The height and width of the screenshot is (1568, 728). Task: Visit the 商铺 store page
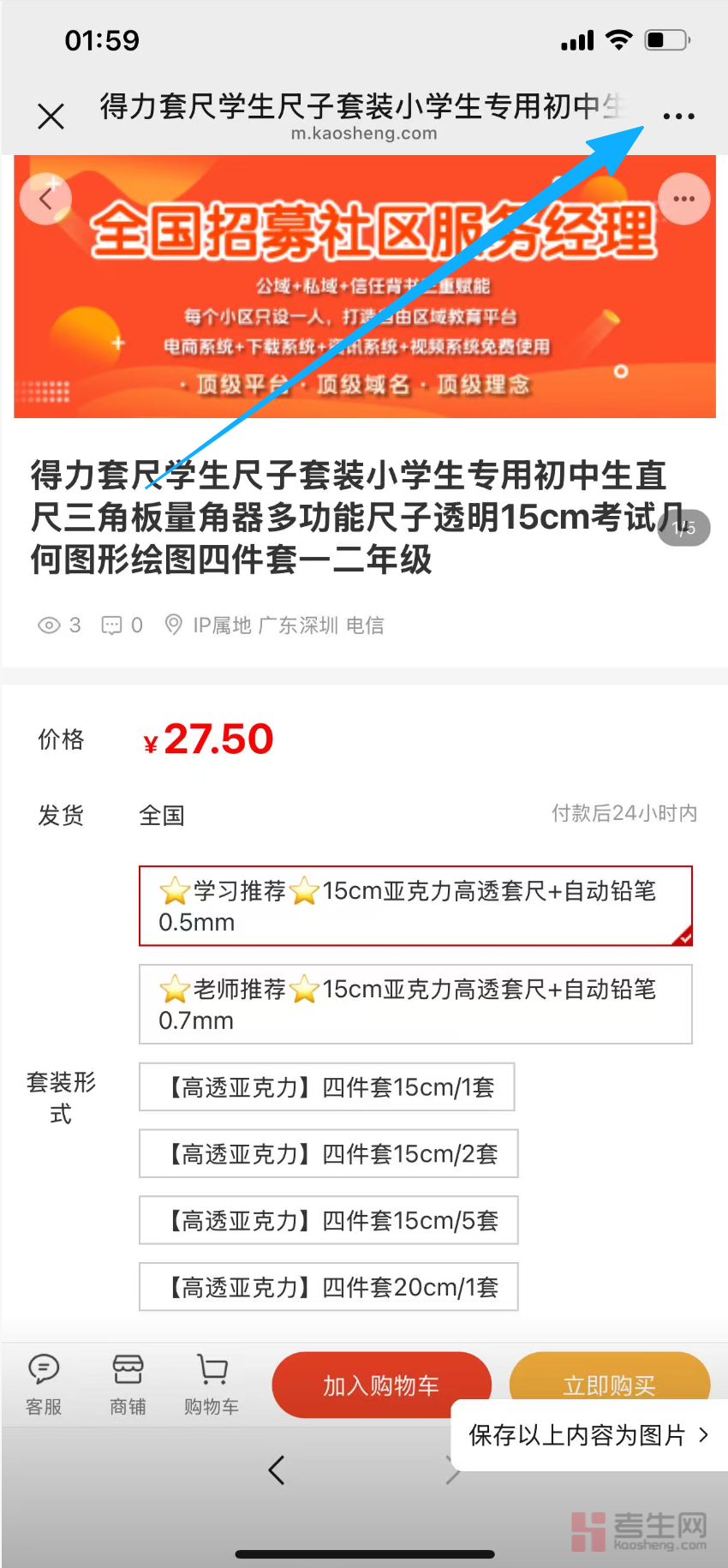(x=128, y=1384)
